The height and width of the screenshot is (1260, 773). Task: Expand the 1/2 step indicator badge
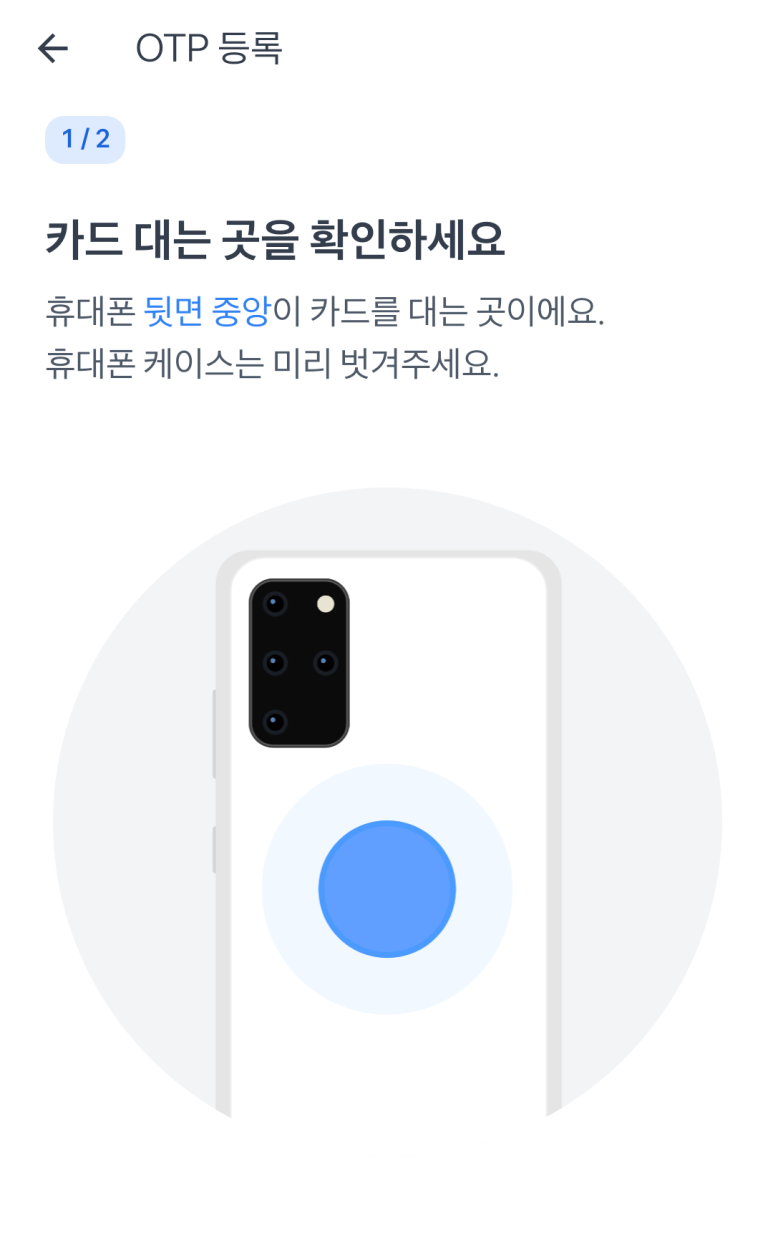pos(84,140)
